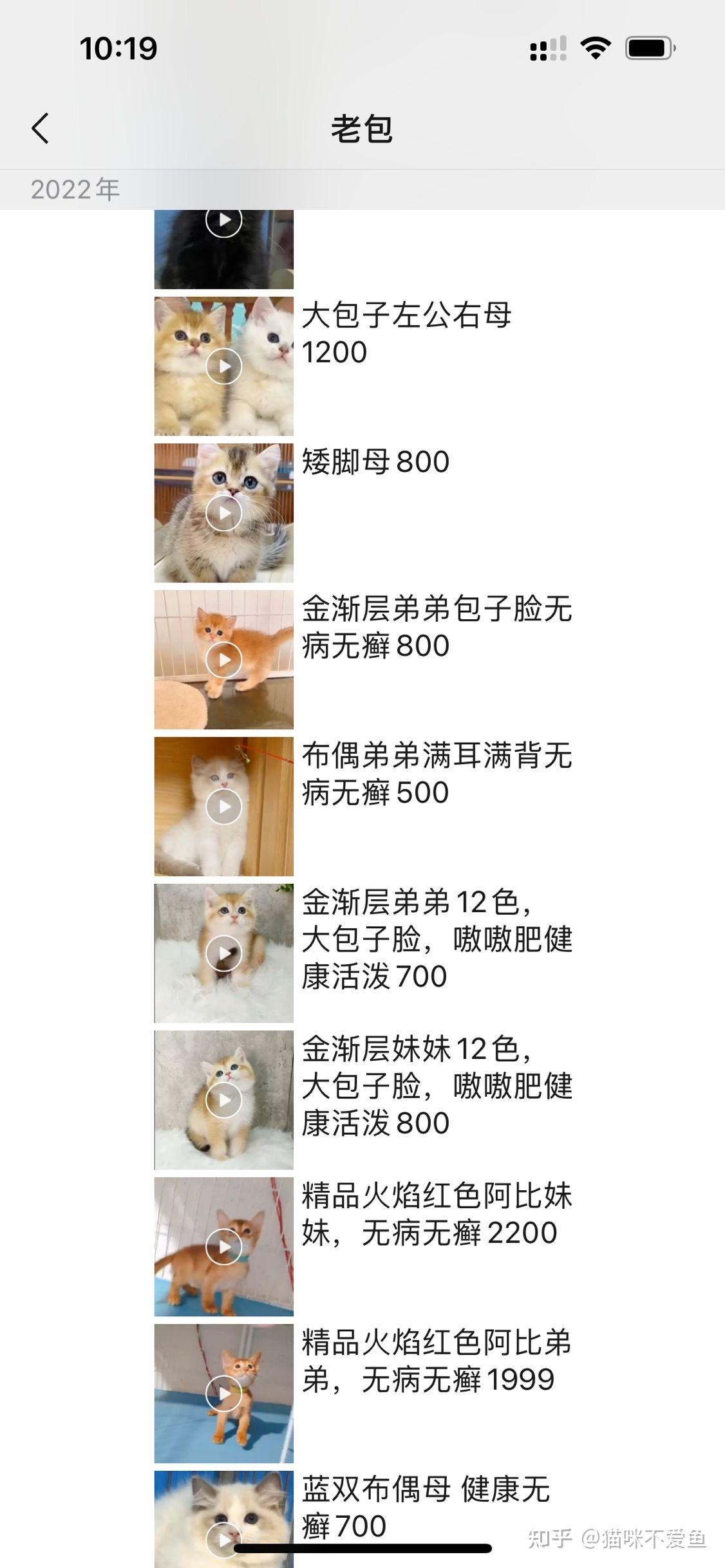Screen dimensions: 725x1568
Task: Play the 金渐层弟弟12色 700 video
Action: click(x=223, y=953)
